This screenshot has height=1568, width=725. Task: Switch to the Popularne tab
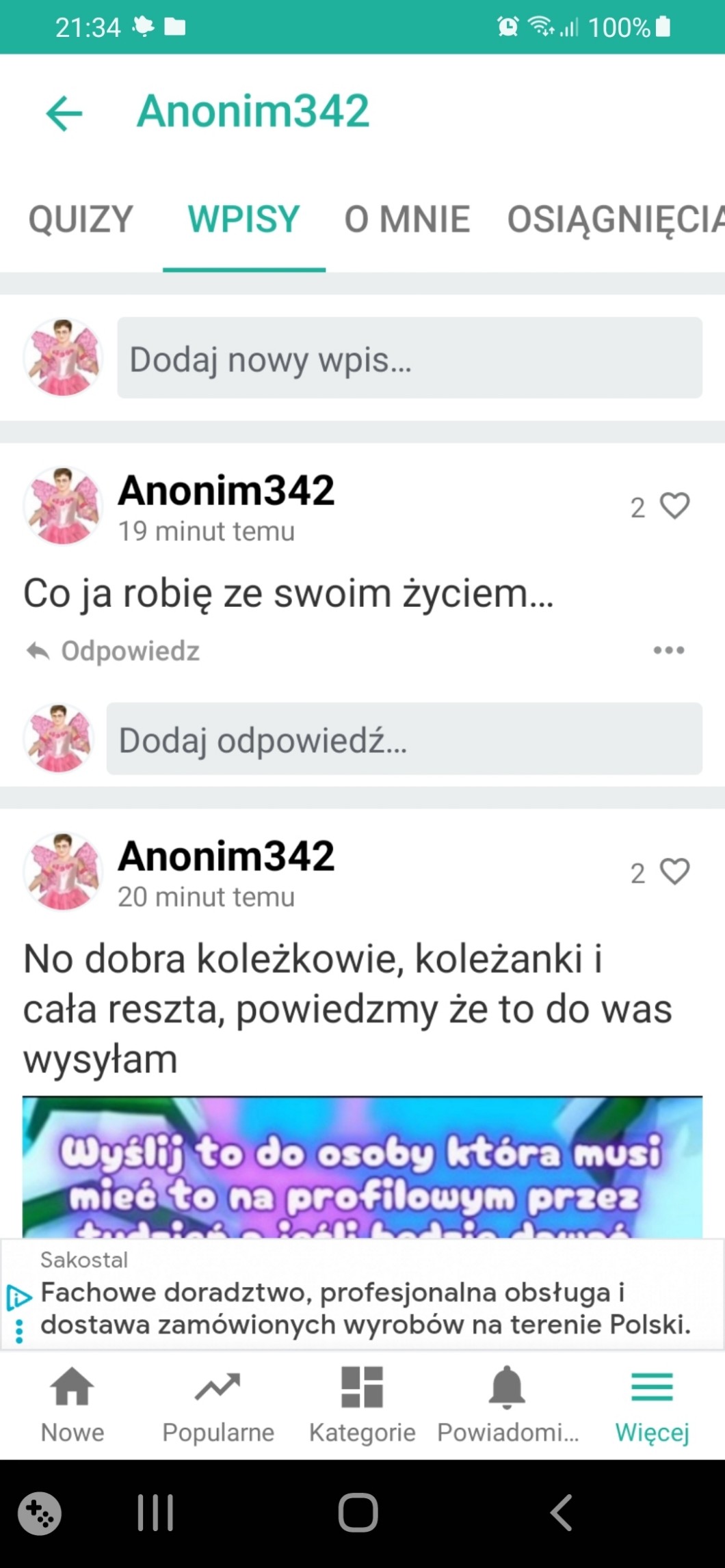coord(217,1404)
